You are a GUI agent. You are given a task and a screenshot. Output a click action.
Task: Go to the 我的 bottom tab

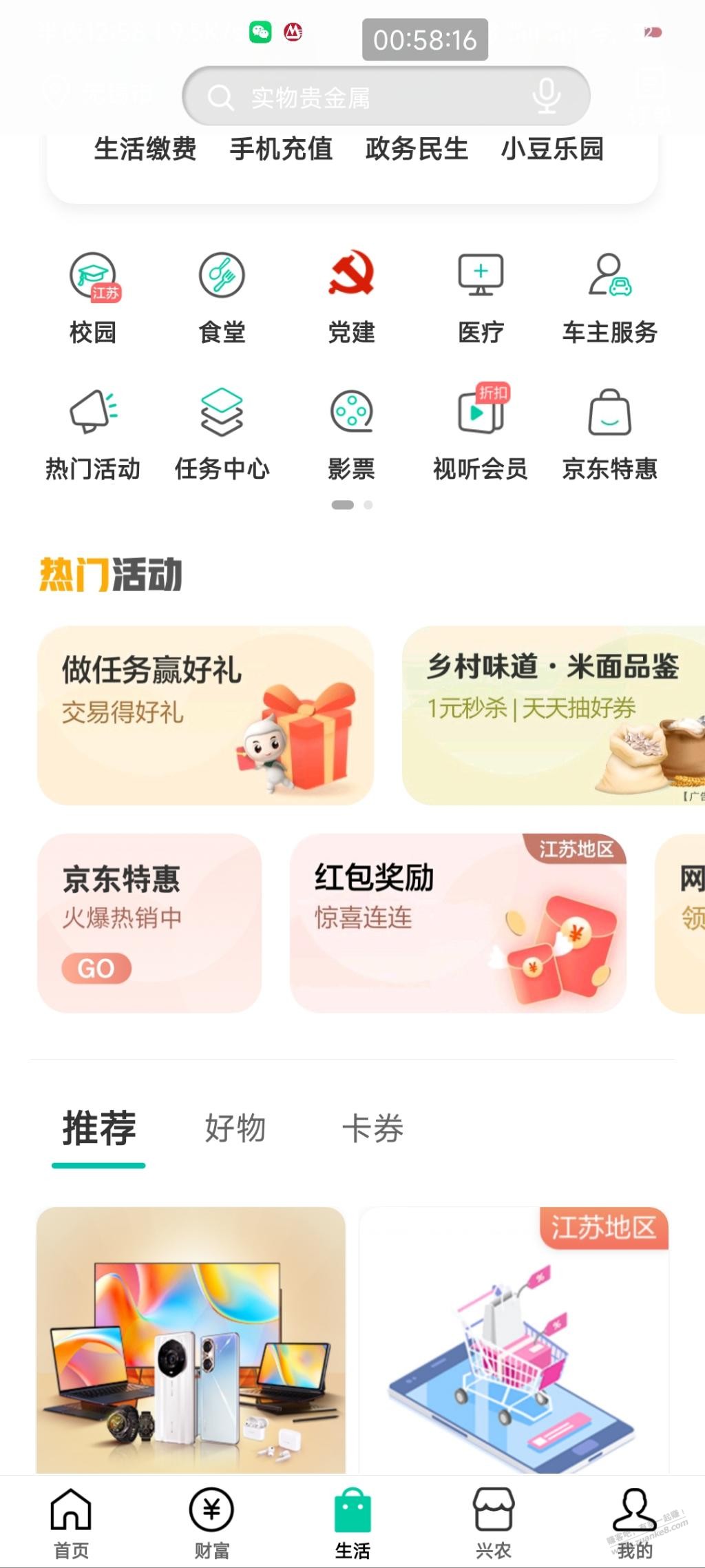click(634, 1523)
